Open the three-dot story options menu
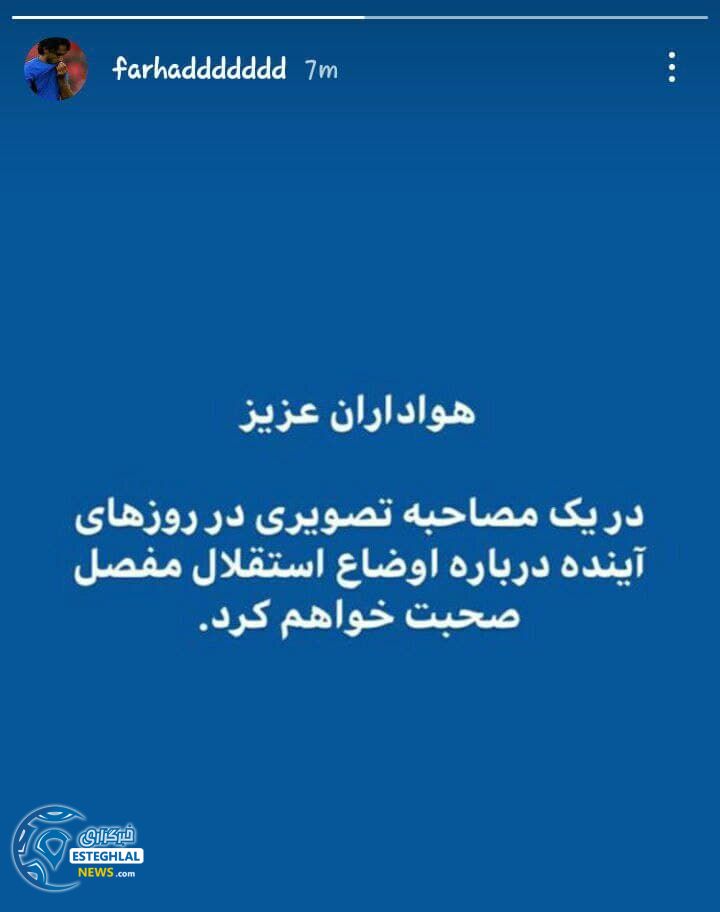720x912 pixels. 672,65
